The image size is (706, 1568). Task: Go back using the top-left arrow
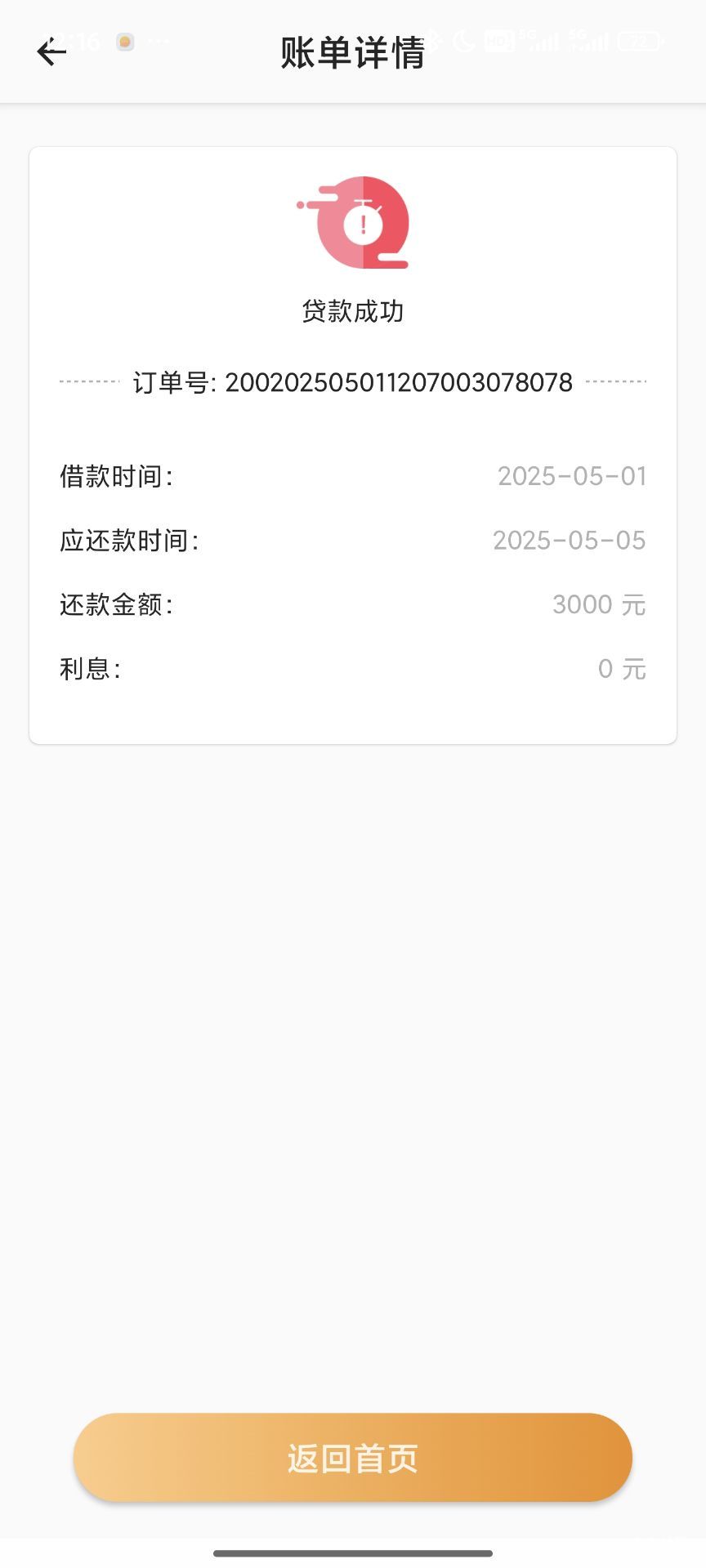[51, 52]
